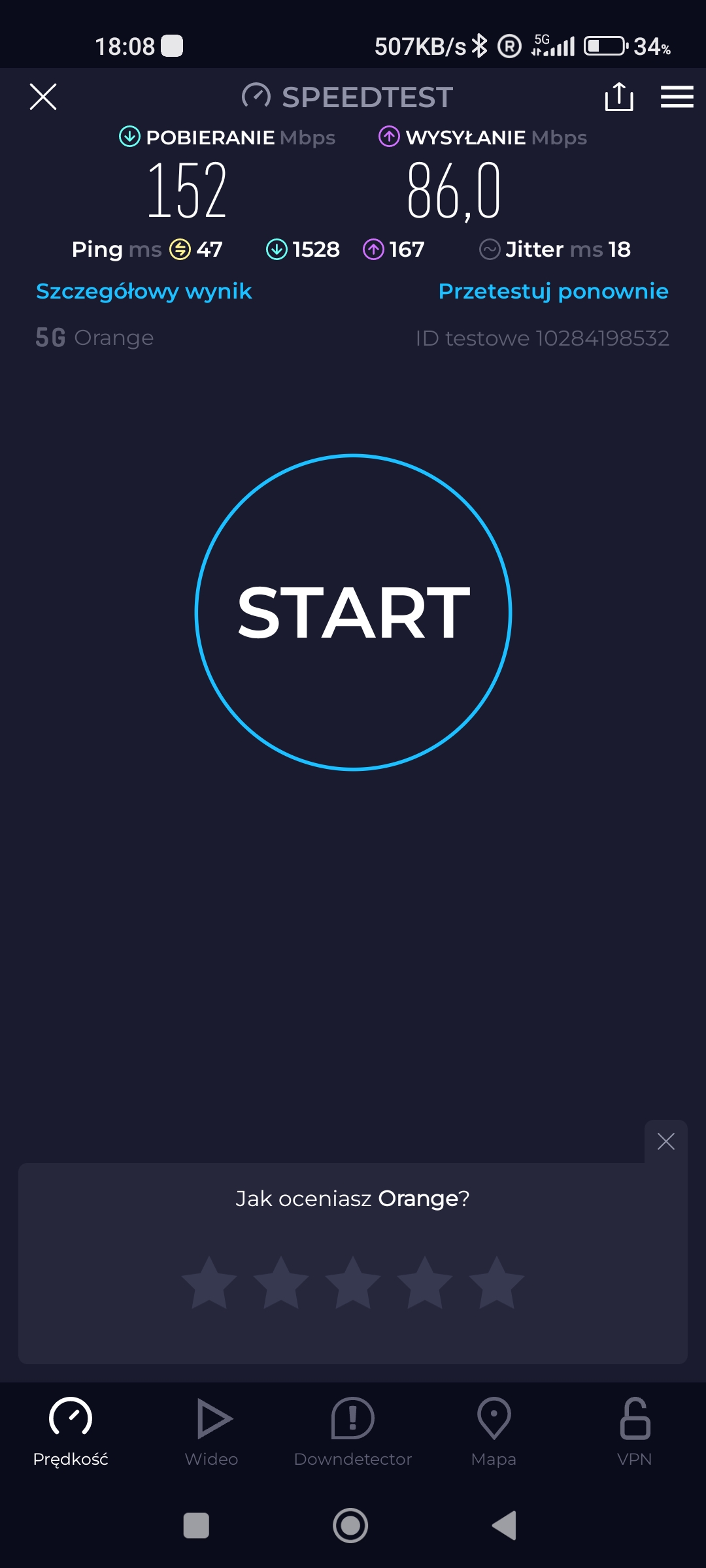Tap Przetestuj ponownie to retest
Image resolution: width=706 pixels, height=1568 pixels.
553,291
